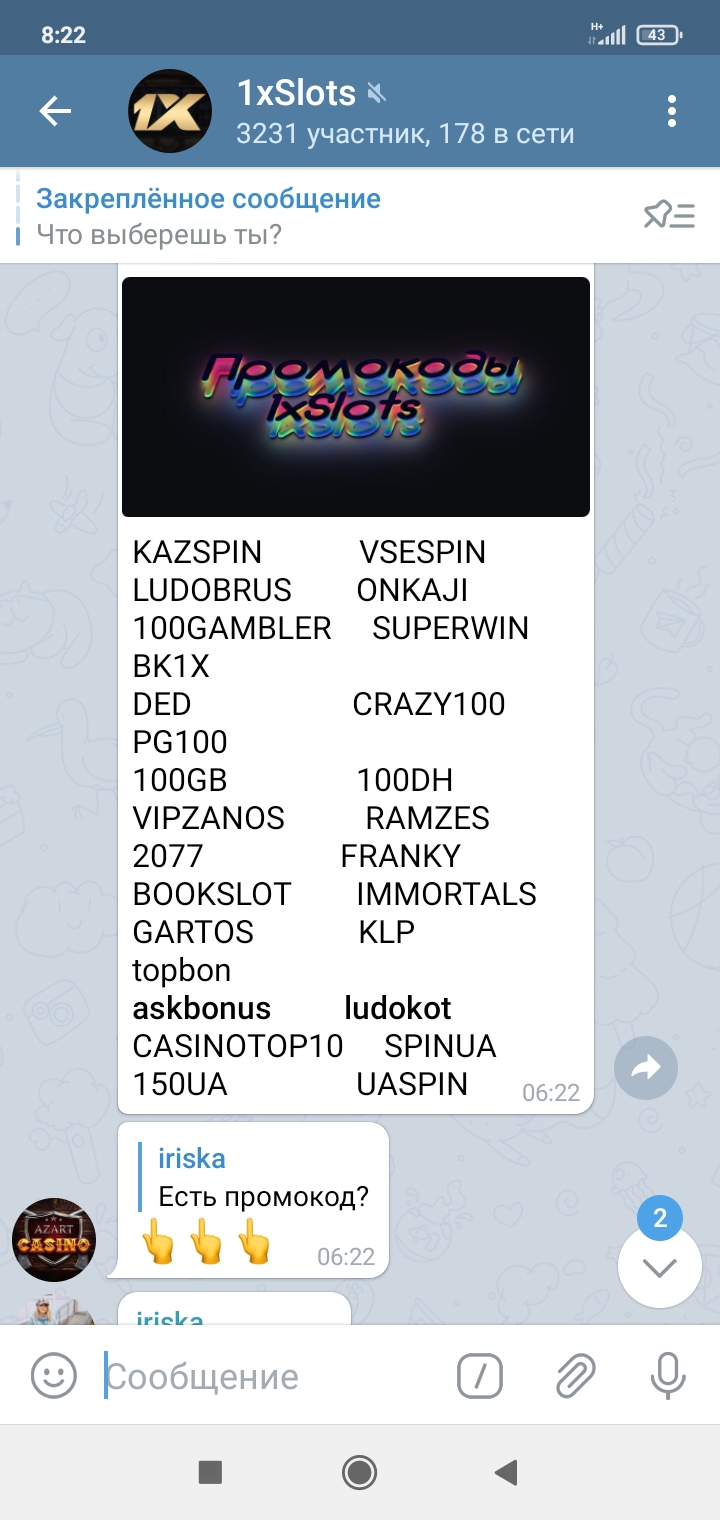Jump to the latest unread messages
This screenshot has height=1520, width=720.
coord(659,1267)
